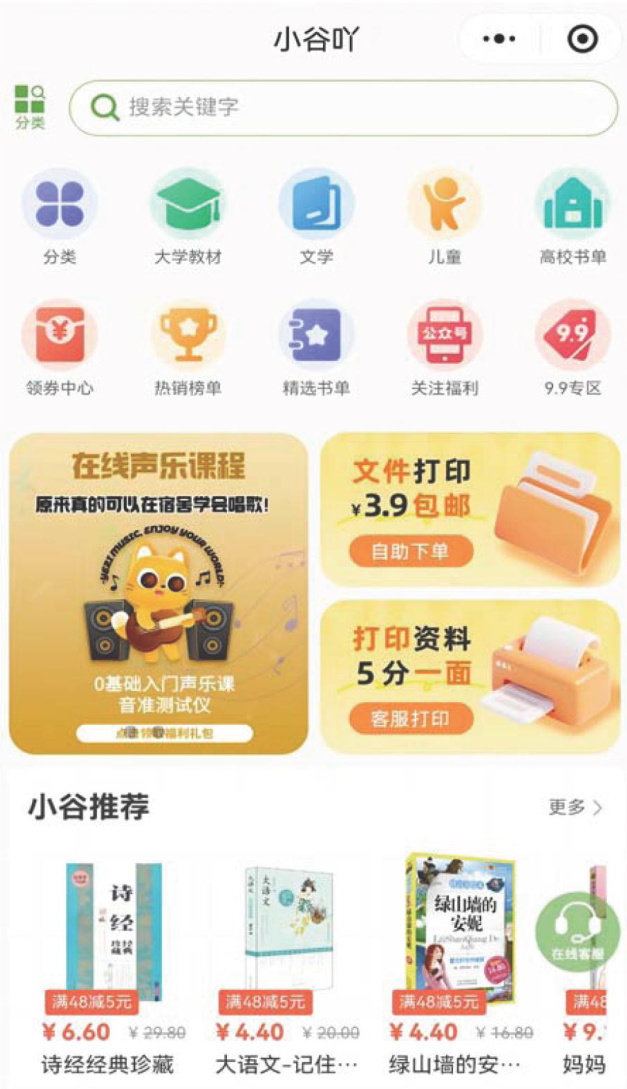Image resolution: width=627 pixels, height=1089 pixels.
Task: Go to 高校书单
Action: [x=572, y=217]
